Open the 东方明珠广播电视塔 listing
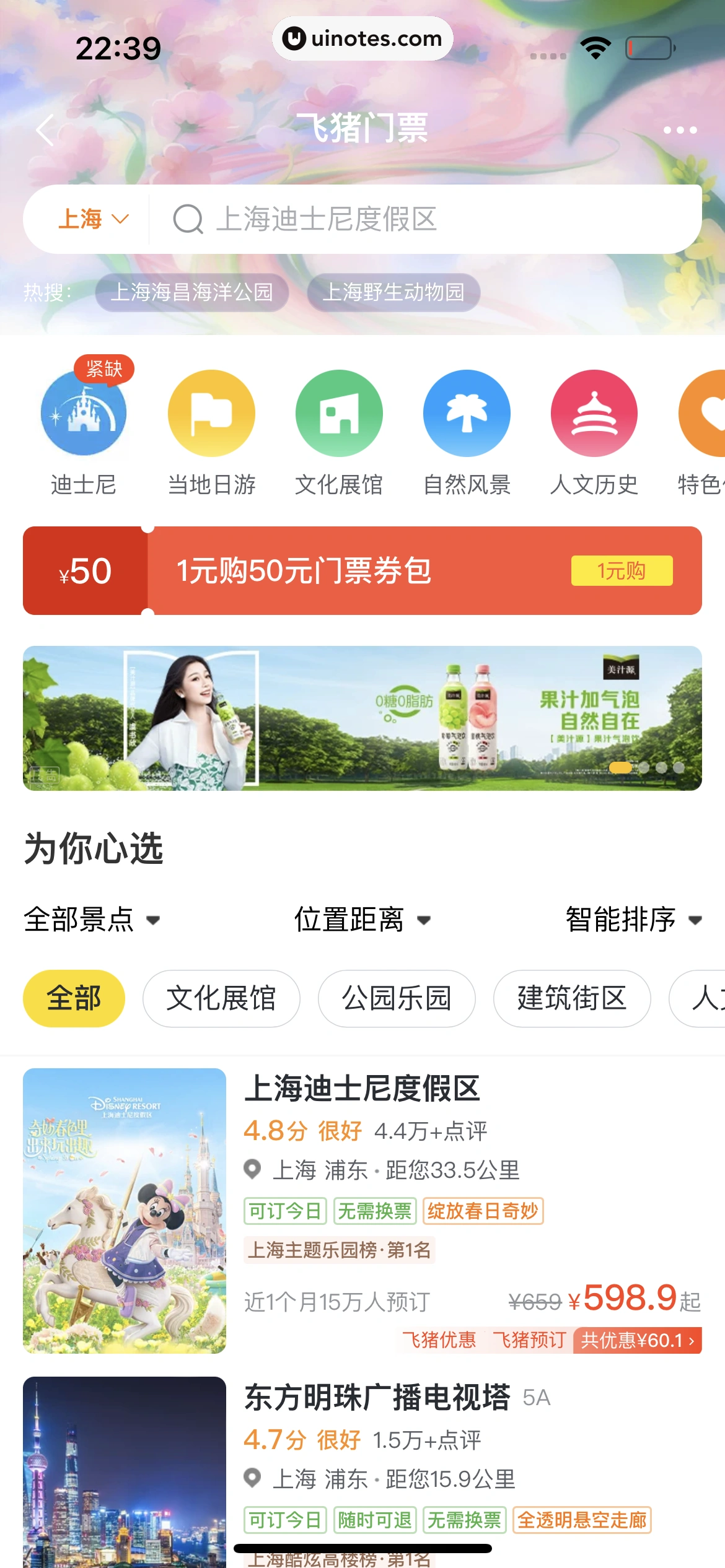The height and width of the screenshot is (1568, 725). [377, 1398]
